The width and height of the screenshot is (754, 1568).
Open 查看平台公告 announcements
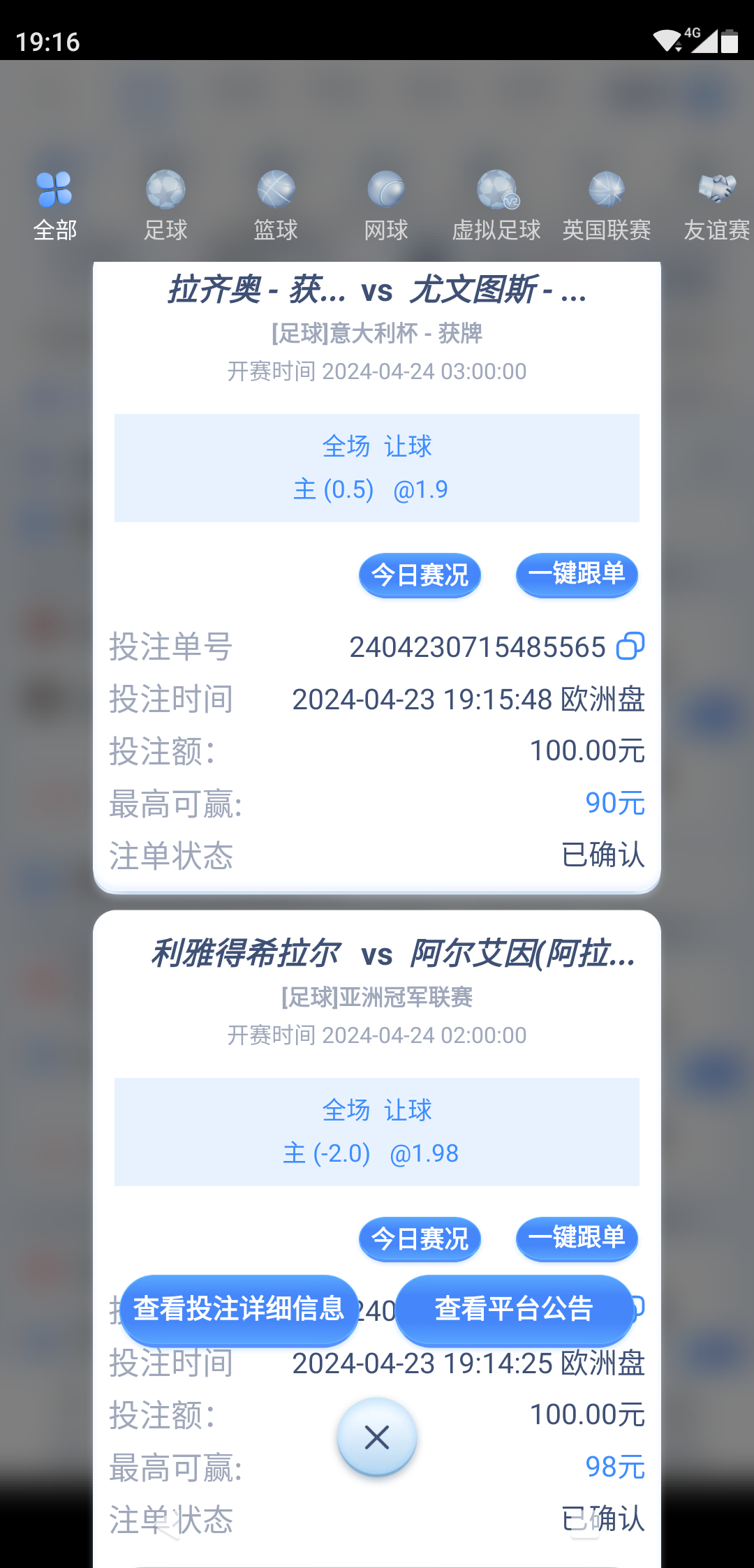(514, 1309)
